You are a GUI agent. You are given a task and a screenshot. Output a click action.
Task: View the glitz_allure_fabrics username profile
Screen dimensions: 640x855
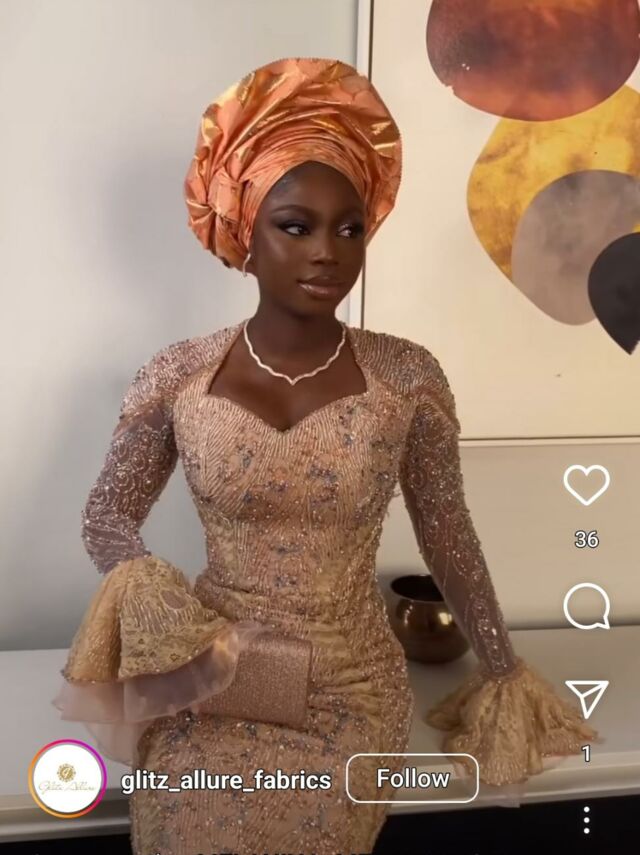click(x=226, y=781)
